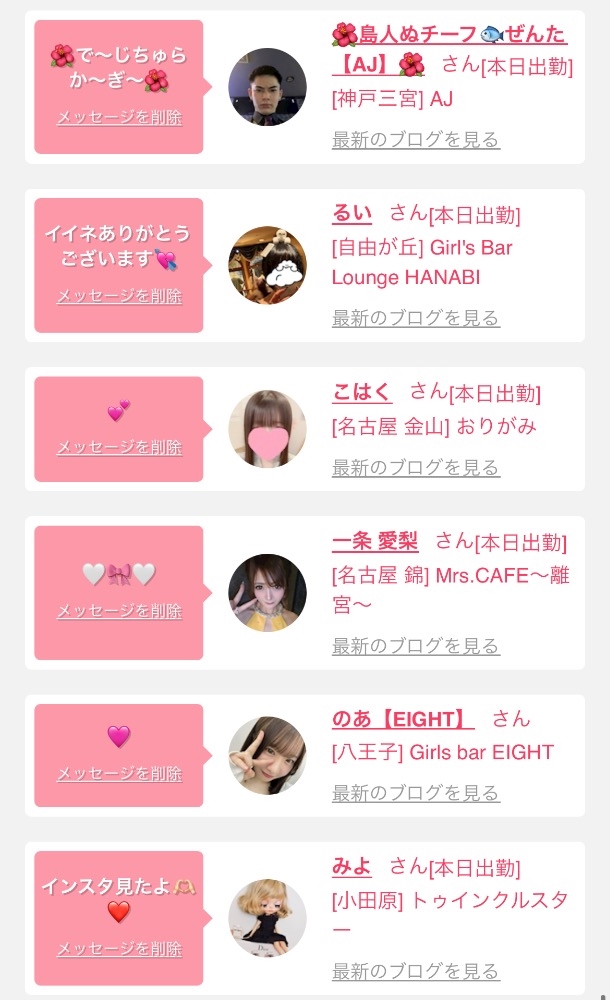Delete the message sent to こはく
610x1000 pixels.
click(119, 447)
